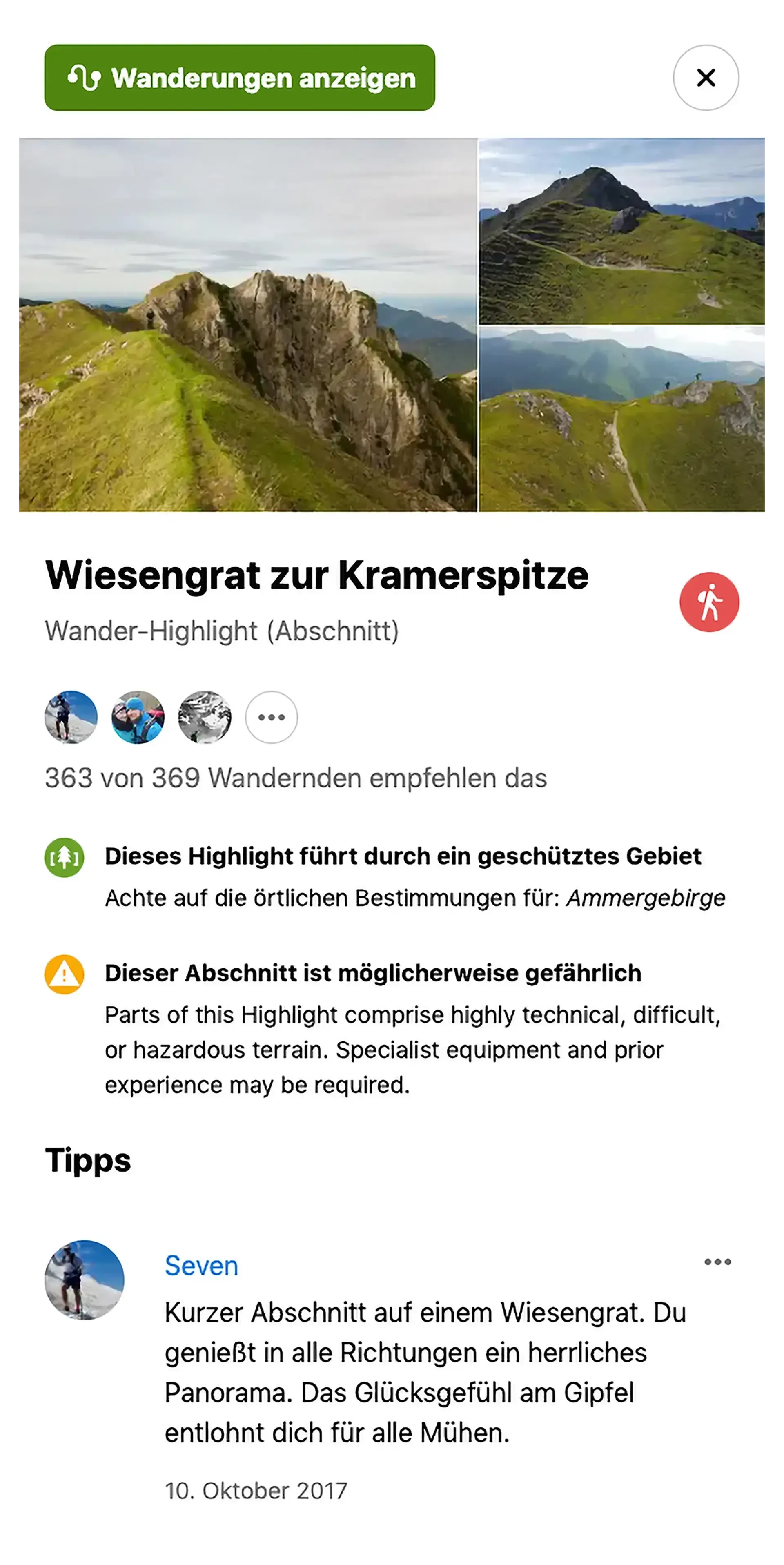This screenshot has width=784, height=1565.
Task: View the top-right summit photo
Action: (622, 232)
